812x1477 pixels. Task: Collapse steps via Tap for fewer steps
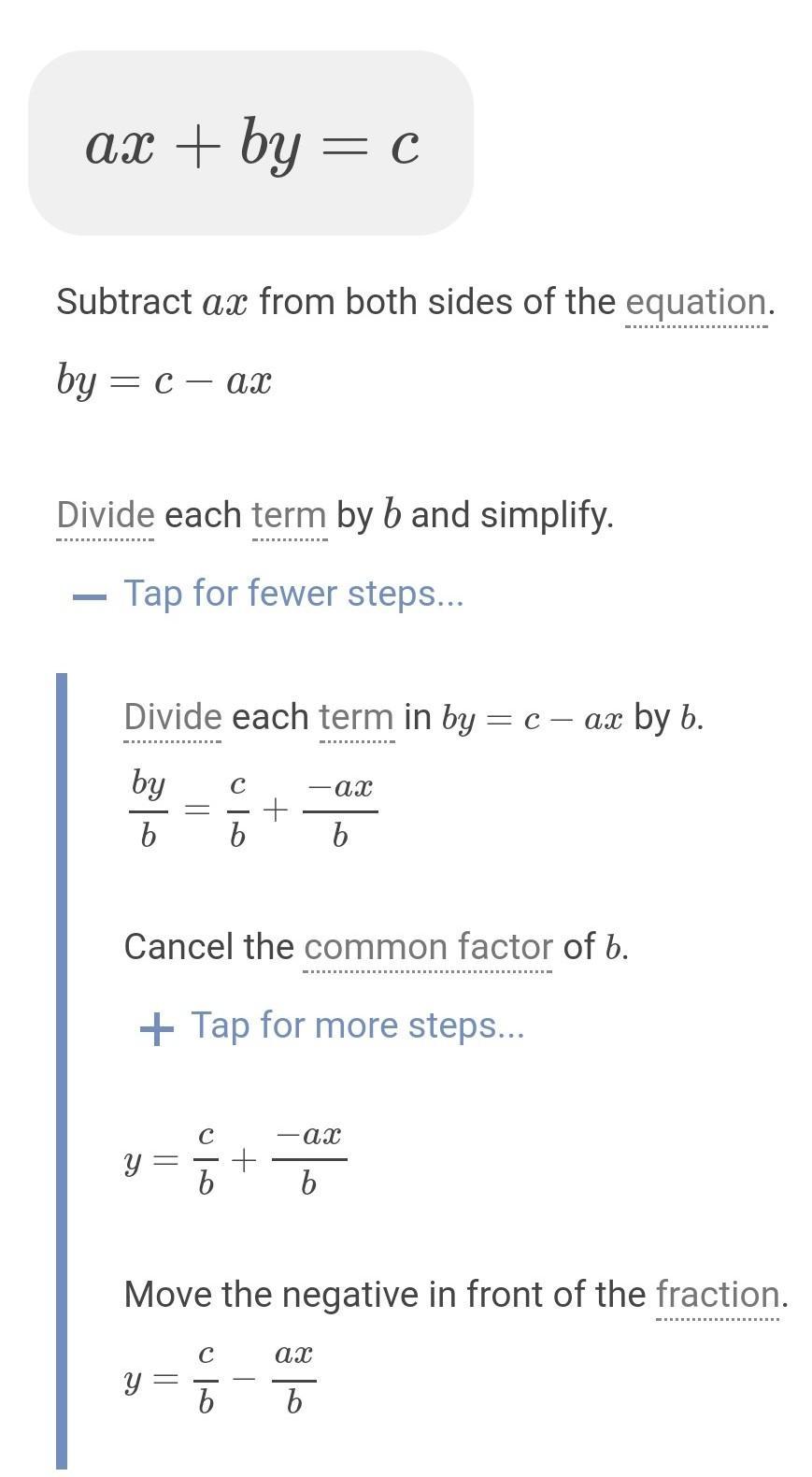coord(292,595)
